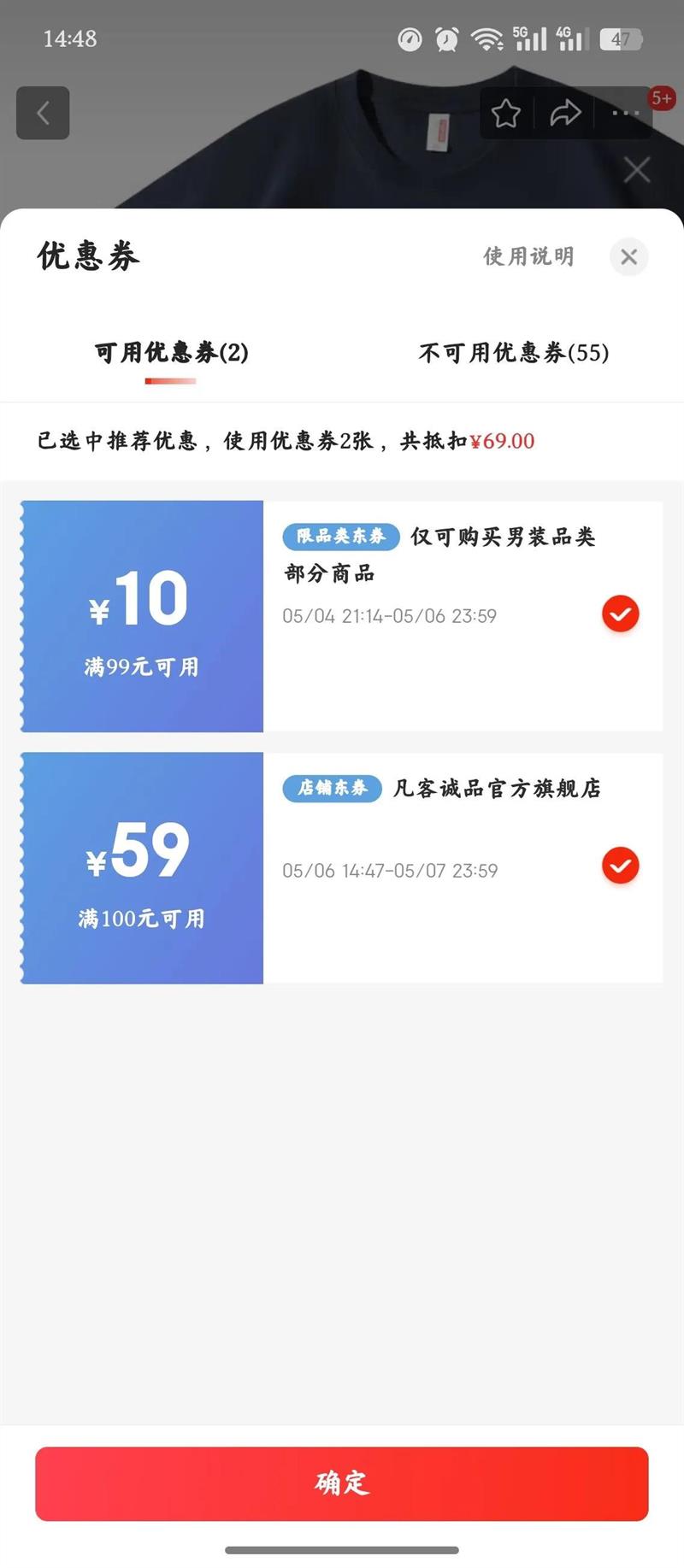
Task: Go back using the top-left arrow
Action: click(43, 113)
